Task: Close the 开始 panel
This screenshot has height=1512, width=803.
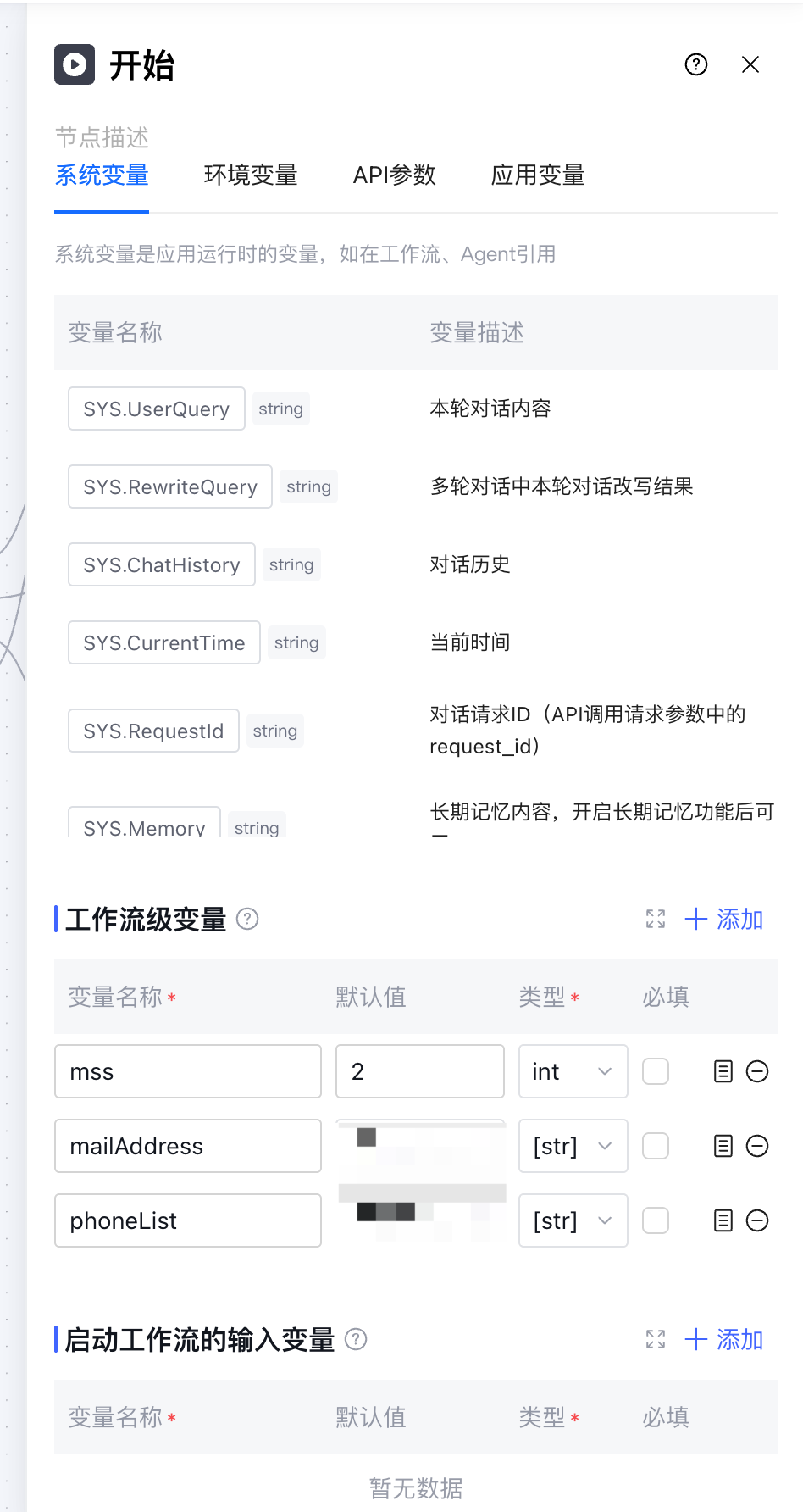Action: 750,65
